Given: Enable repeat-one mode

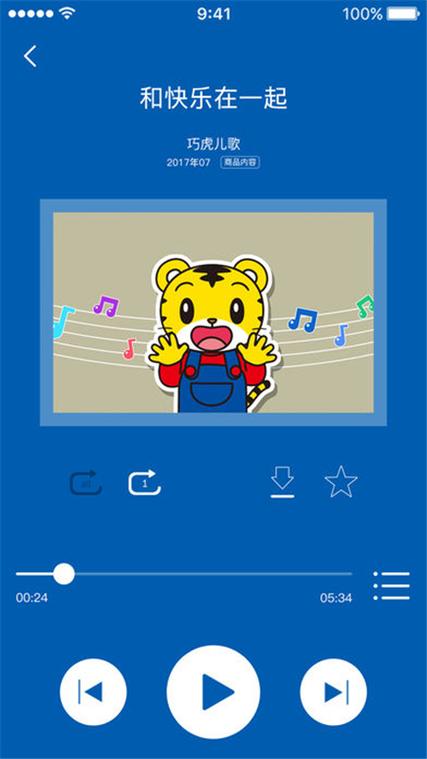Looking at the screenshot, I should pyautogui.click(x=144, y=482).
